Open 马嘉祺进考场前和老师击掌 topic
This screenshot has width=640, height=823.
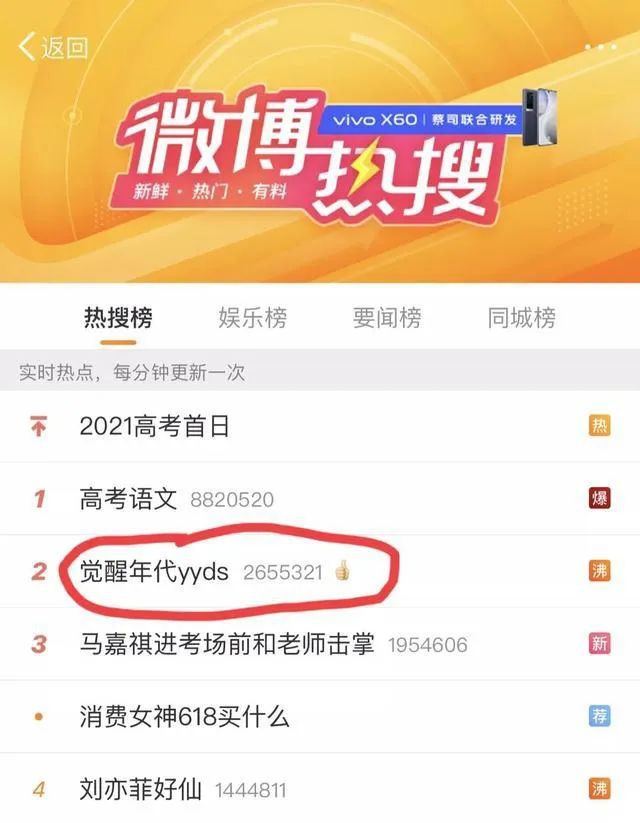click(x=227, y=644)
